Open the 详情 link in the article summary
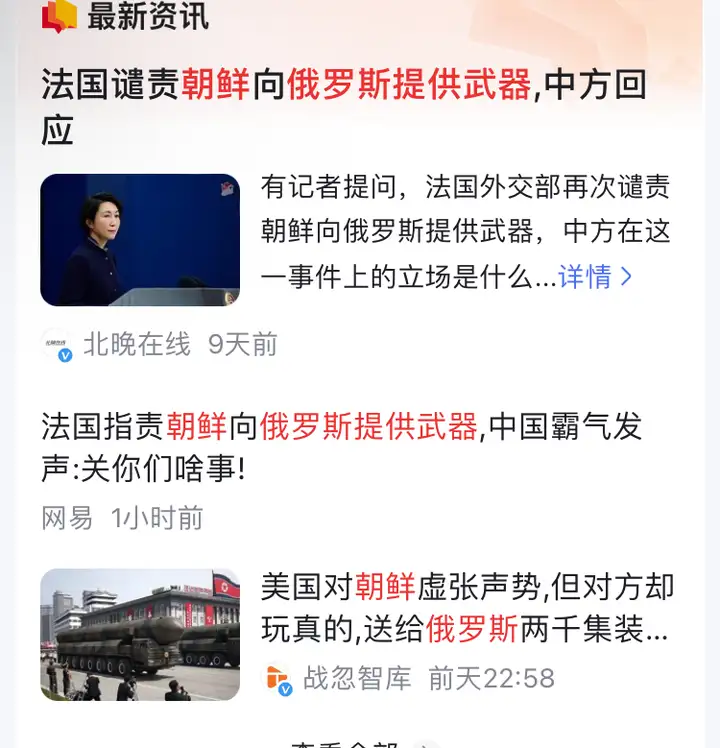Screen dimensions: 720x748 point(595,277)
